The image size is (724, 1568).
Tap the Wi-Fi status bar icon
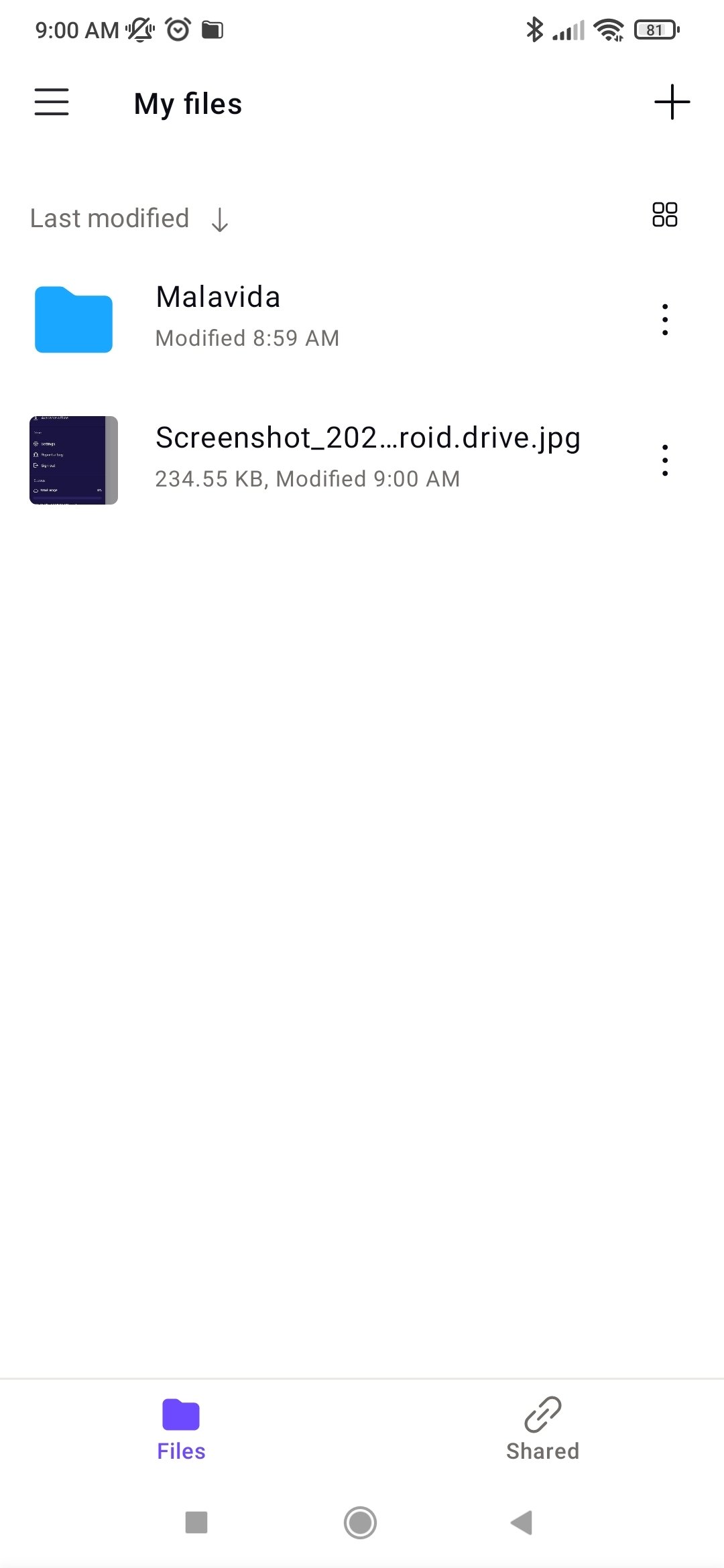(x=609, y=29)
